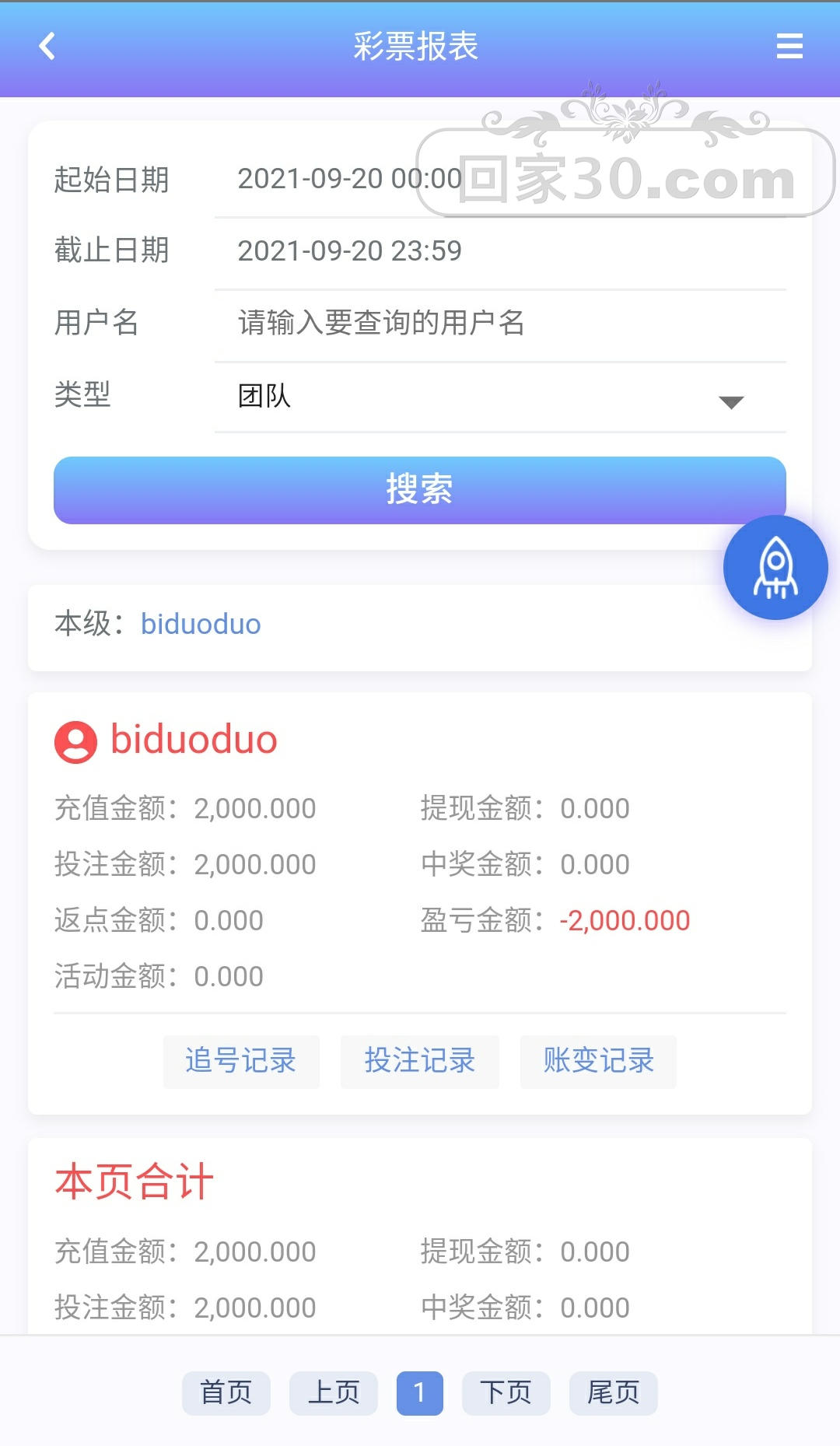Select page 1 in pagination
Screen dimensions: 840x1446
pyautogui.click(x=419, y=1392)
